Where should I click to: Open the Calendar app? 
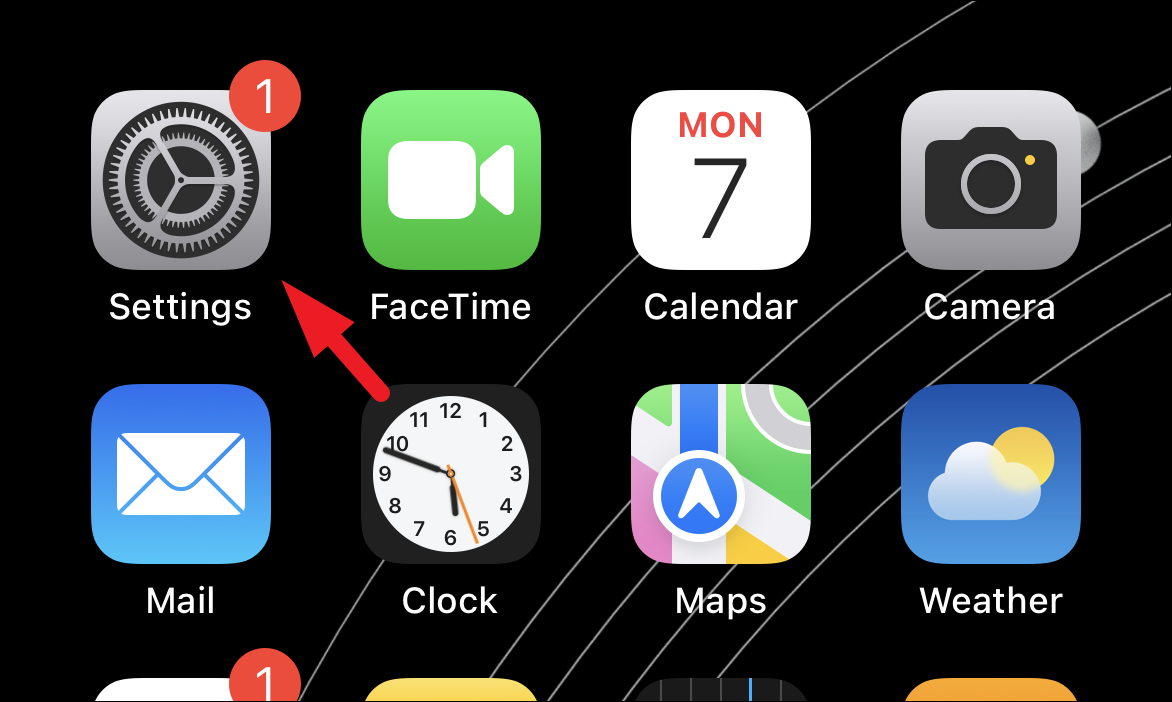[720, 180]
